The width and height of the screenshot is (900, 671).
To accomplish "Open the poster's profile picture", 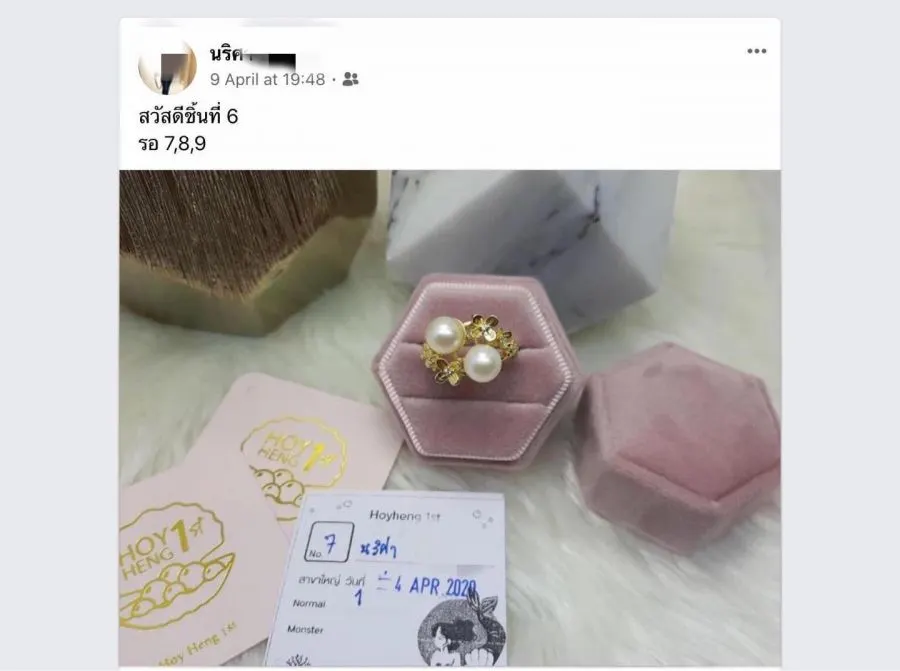I will [167, 66].
